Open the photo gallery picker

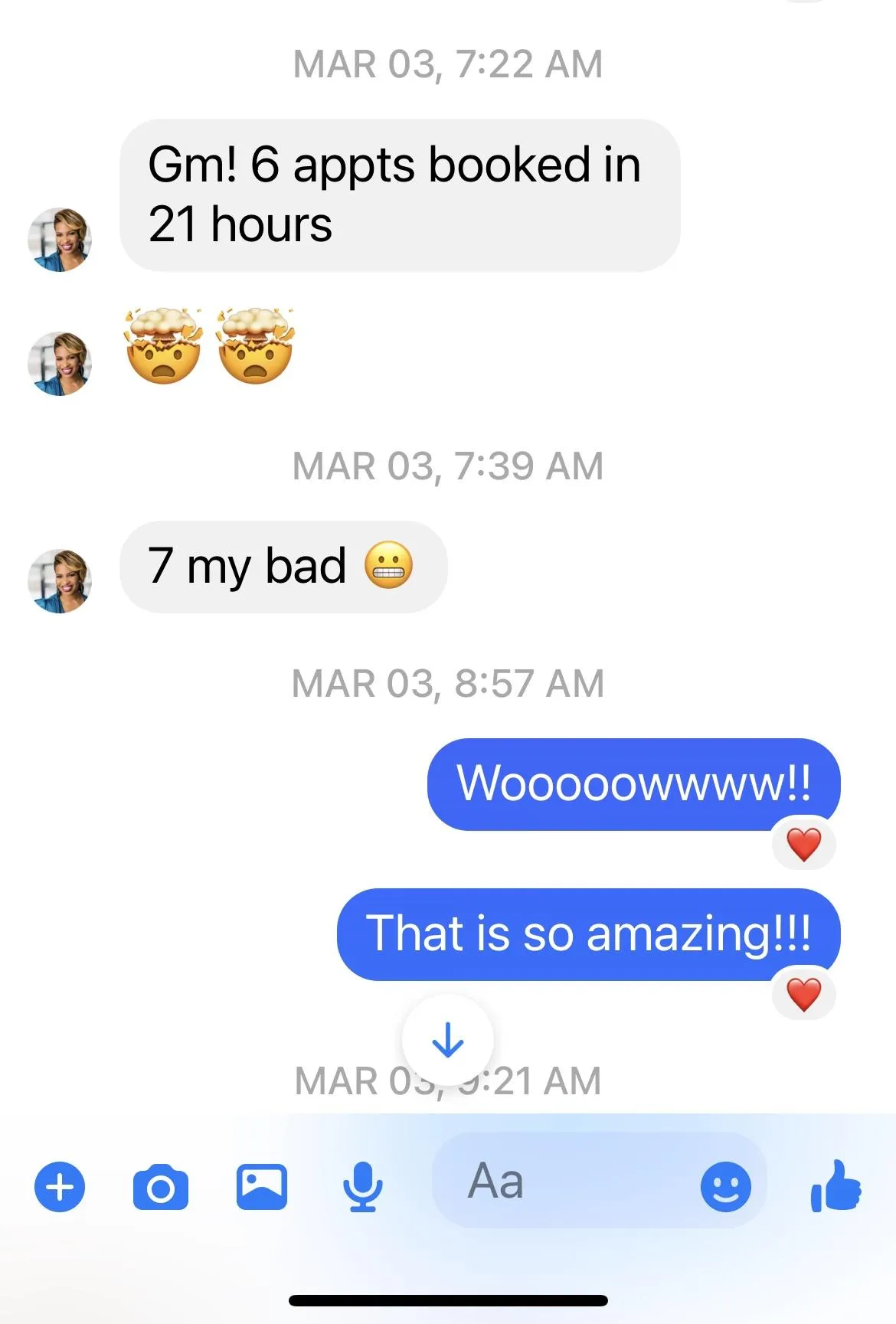click(261, 1187)
